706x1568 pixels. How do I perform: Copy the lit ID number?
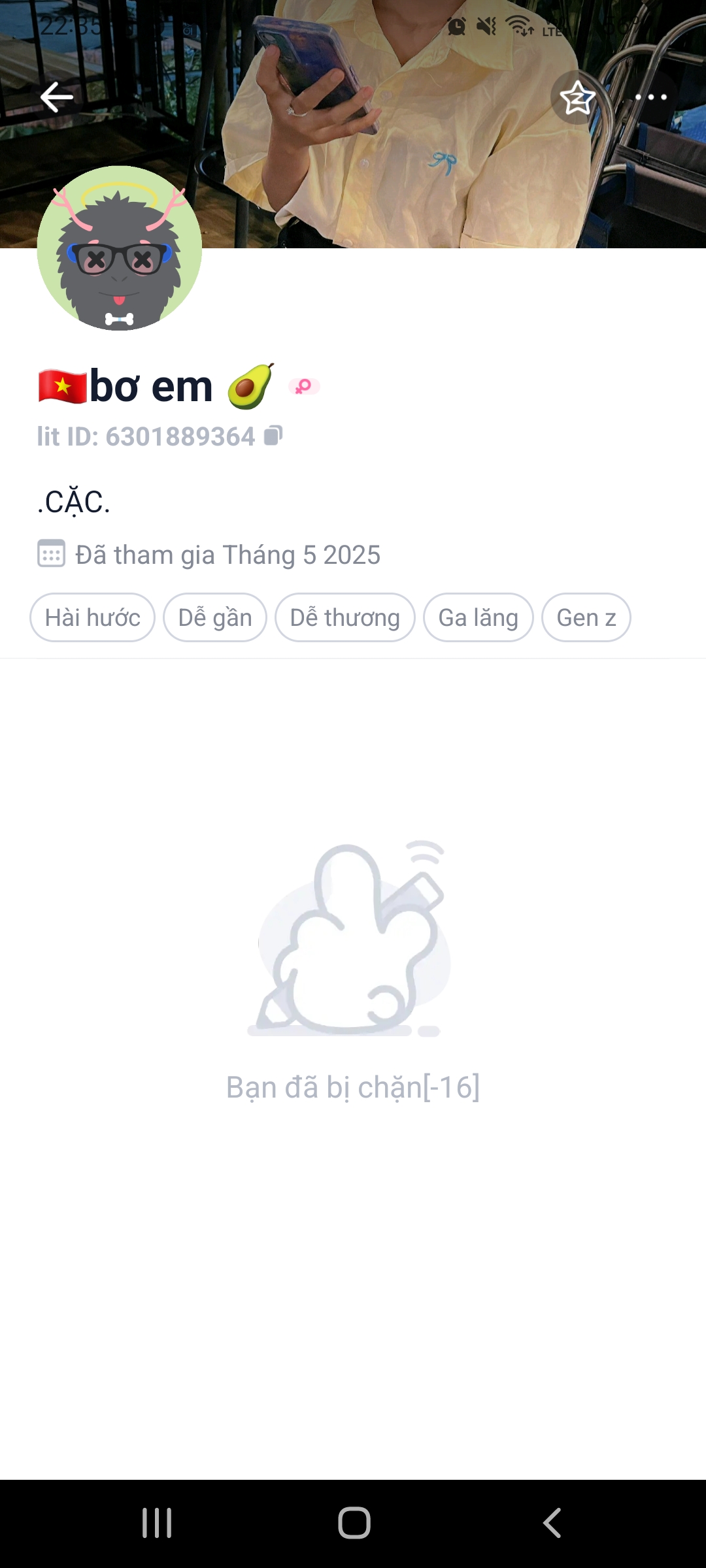tap(273, 436)
